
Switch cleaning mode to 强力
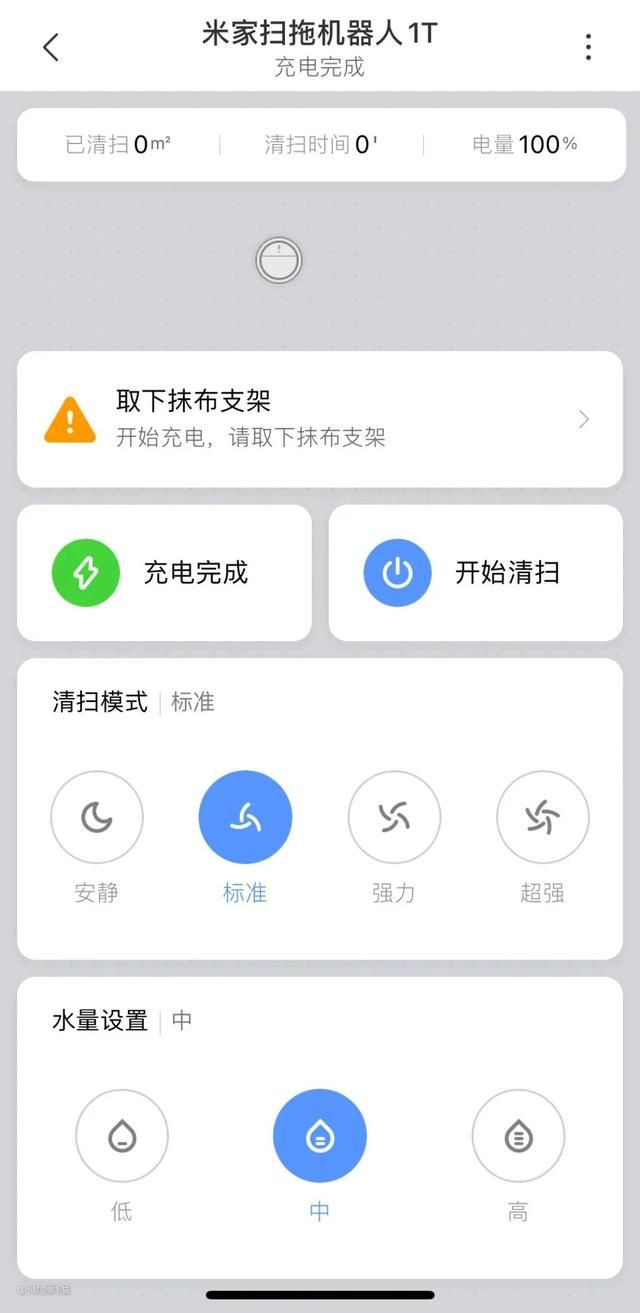394,817
